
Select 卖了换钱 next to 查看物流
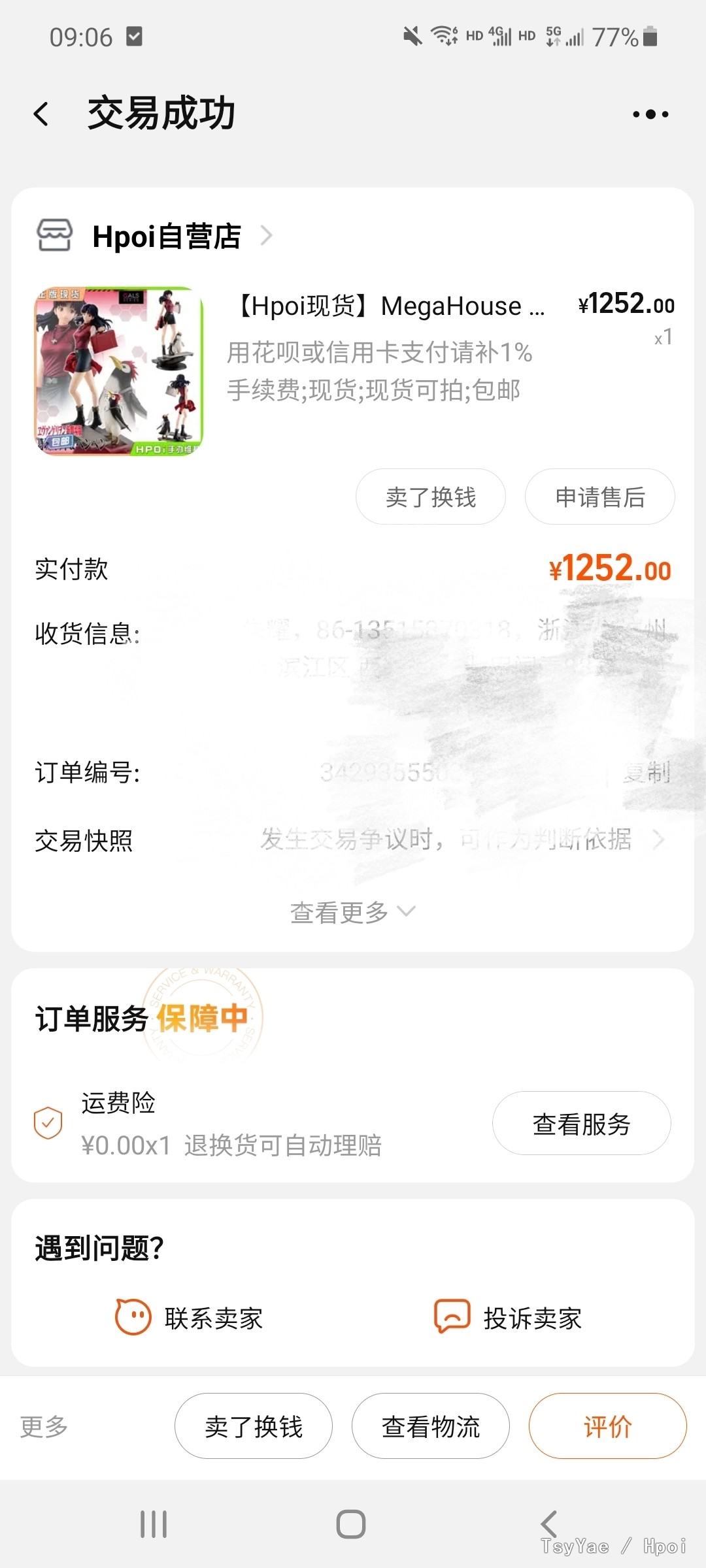pos(254,1426)
